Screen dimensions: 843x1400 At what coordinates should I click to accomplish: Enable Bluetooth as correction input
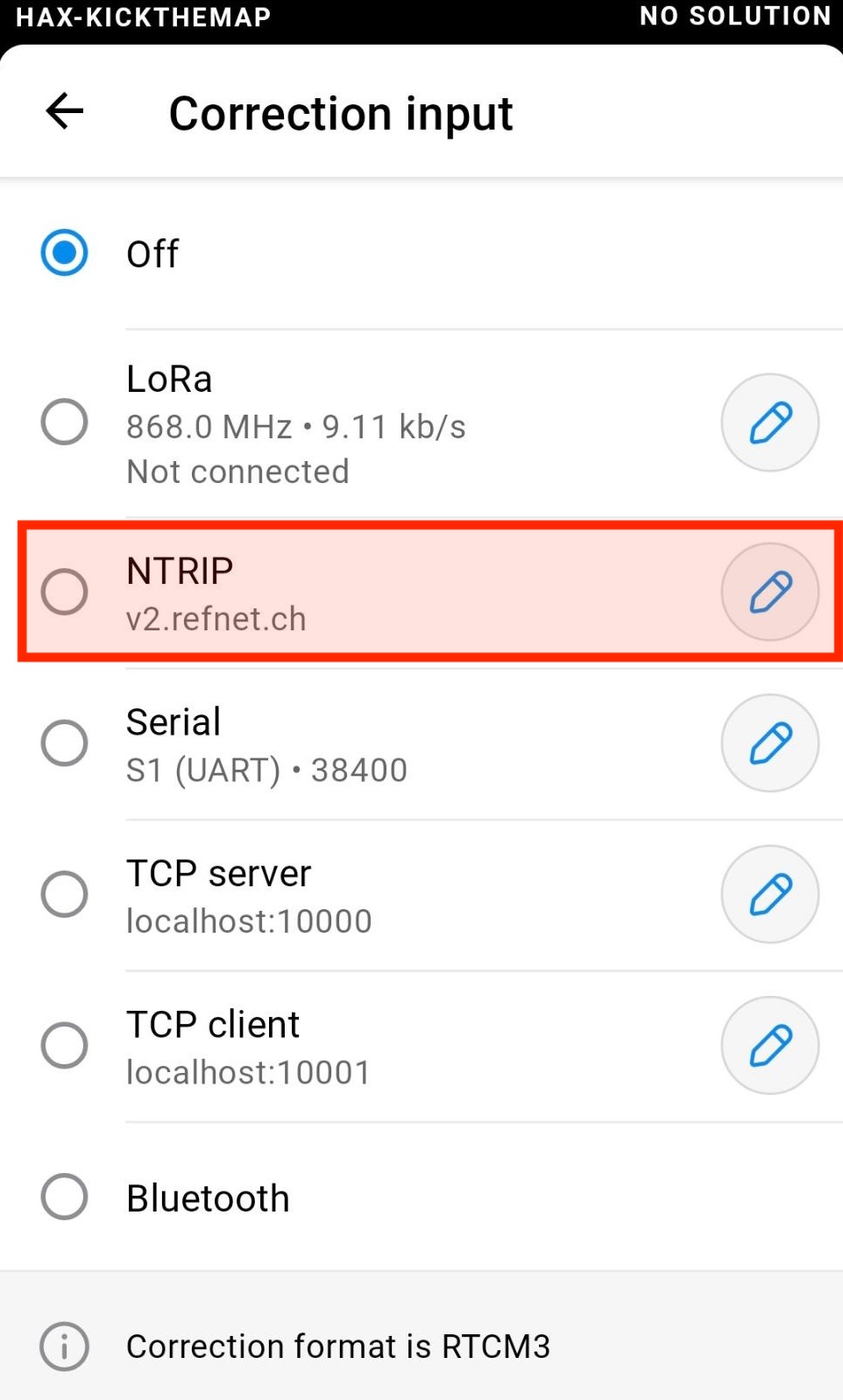coord(64,1197)
